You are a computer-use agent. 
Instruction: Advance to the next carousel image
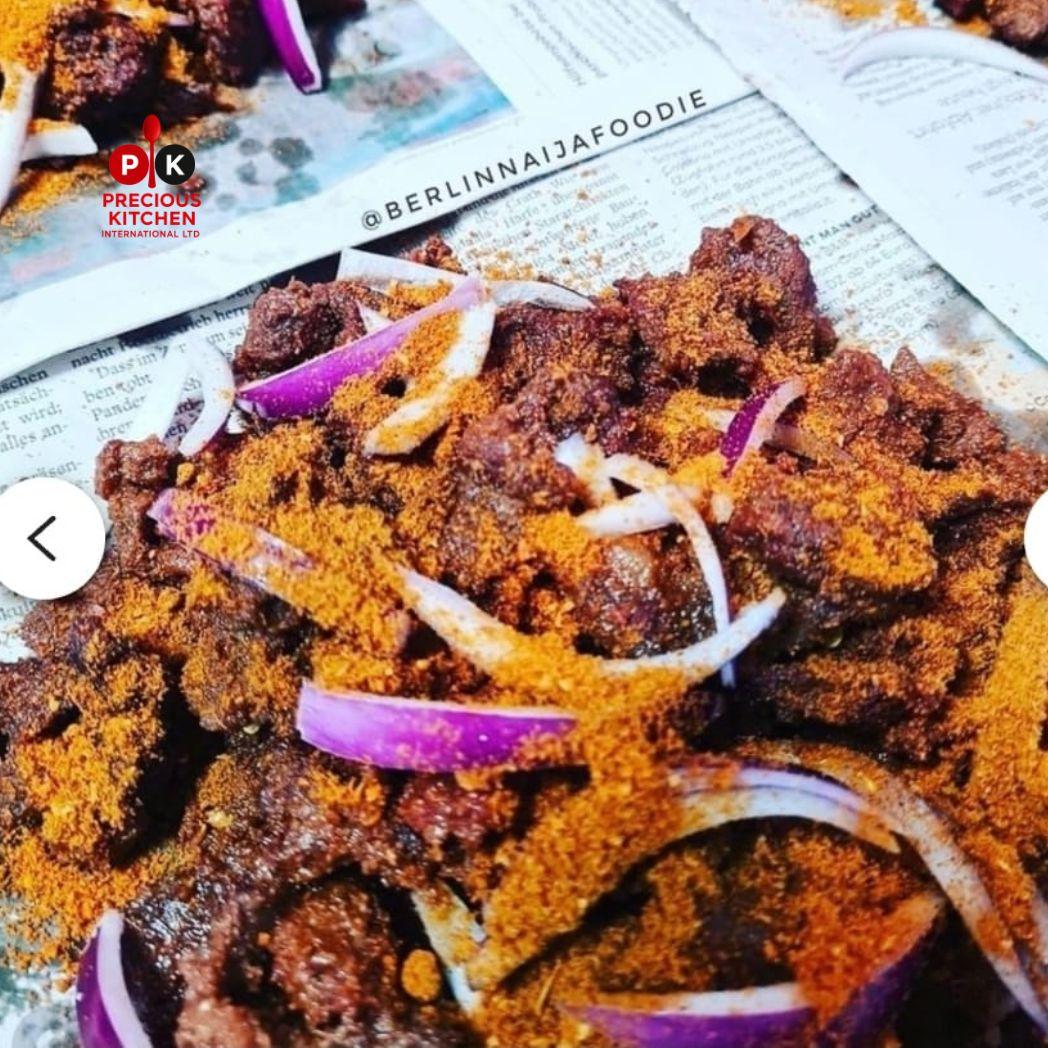1038,539
